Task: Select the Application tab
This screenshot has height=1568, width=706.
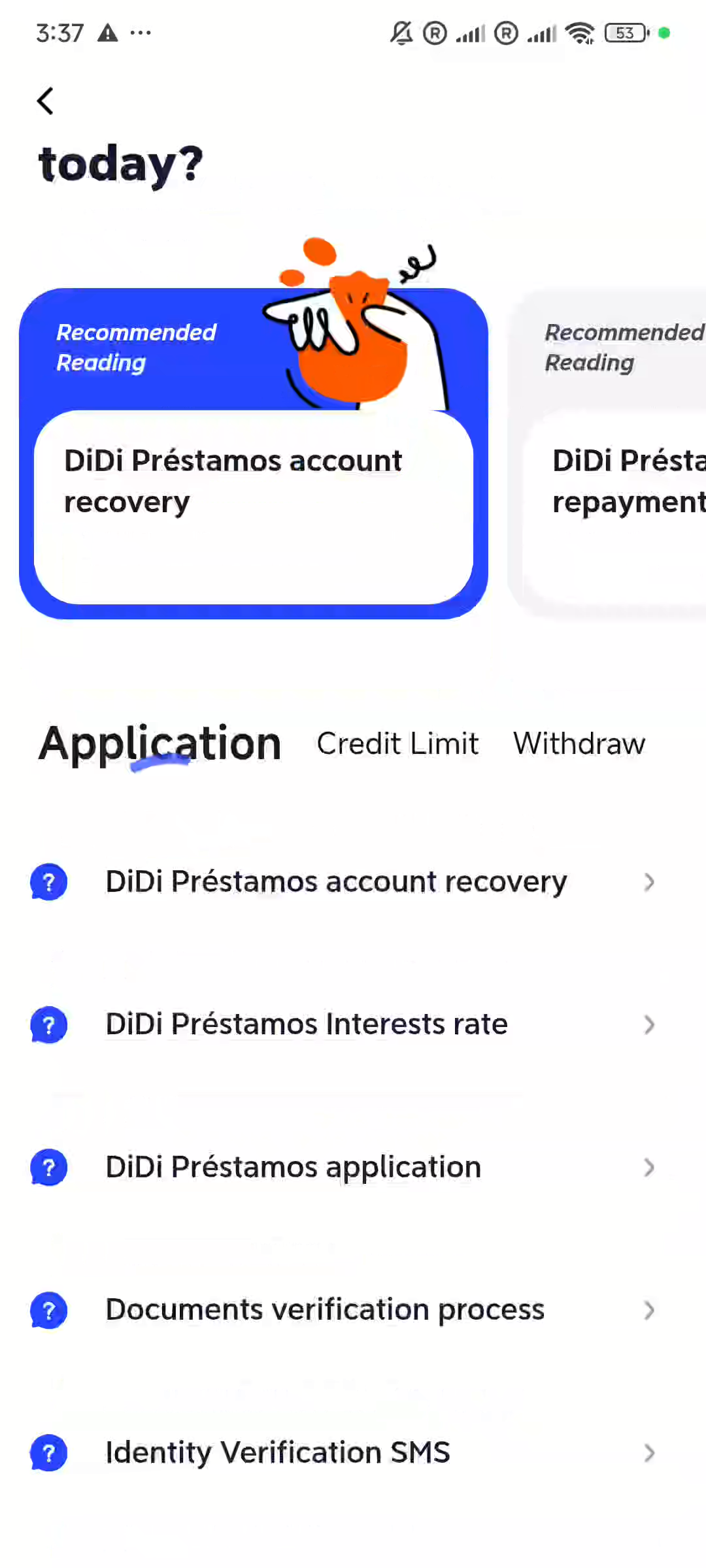Action: pyautogui.click(x=160, y=744)
